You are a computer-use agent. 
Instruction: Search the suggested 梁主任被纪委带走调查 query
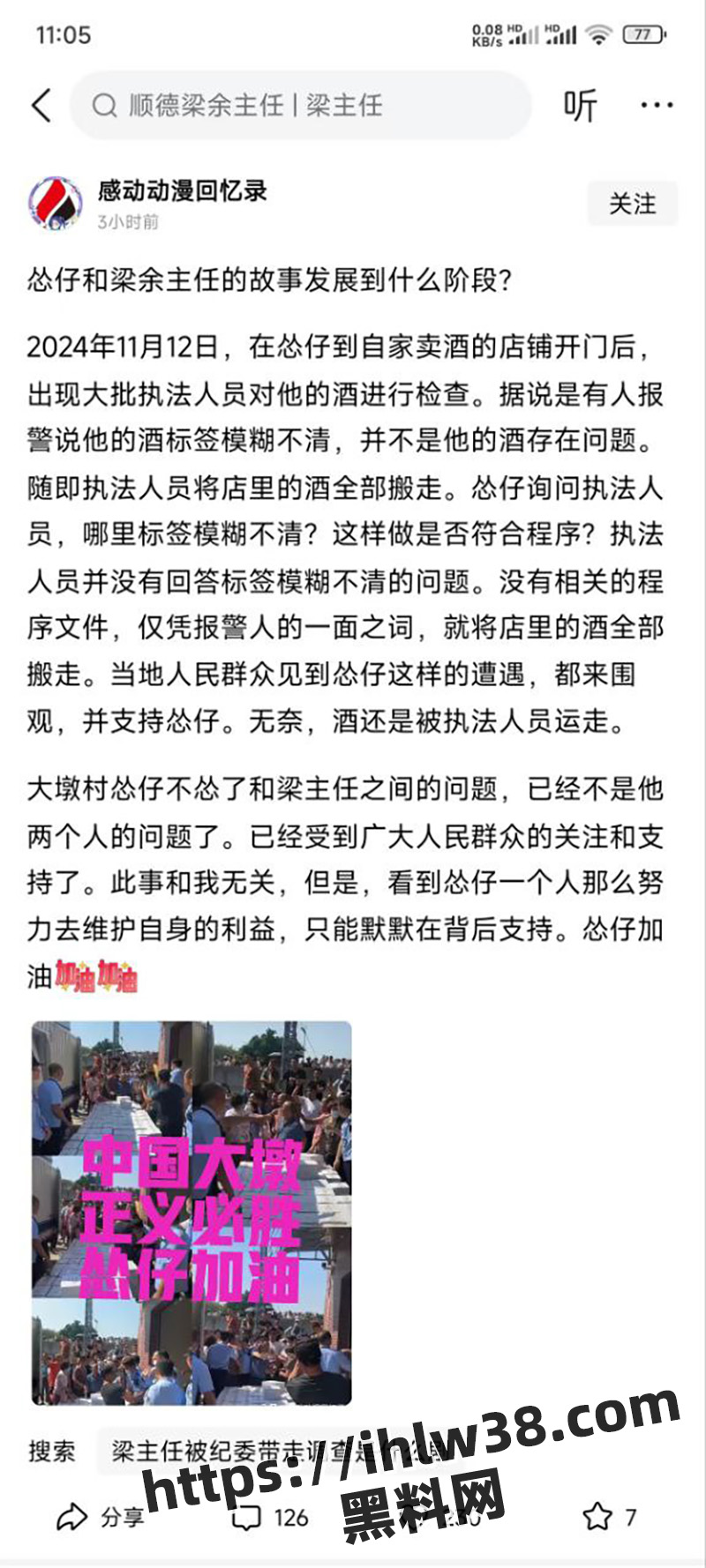[281, 1450]
